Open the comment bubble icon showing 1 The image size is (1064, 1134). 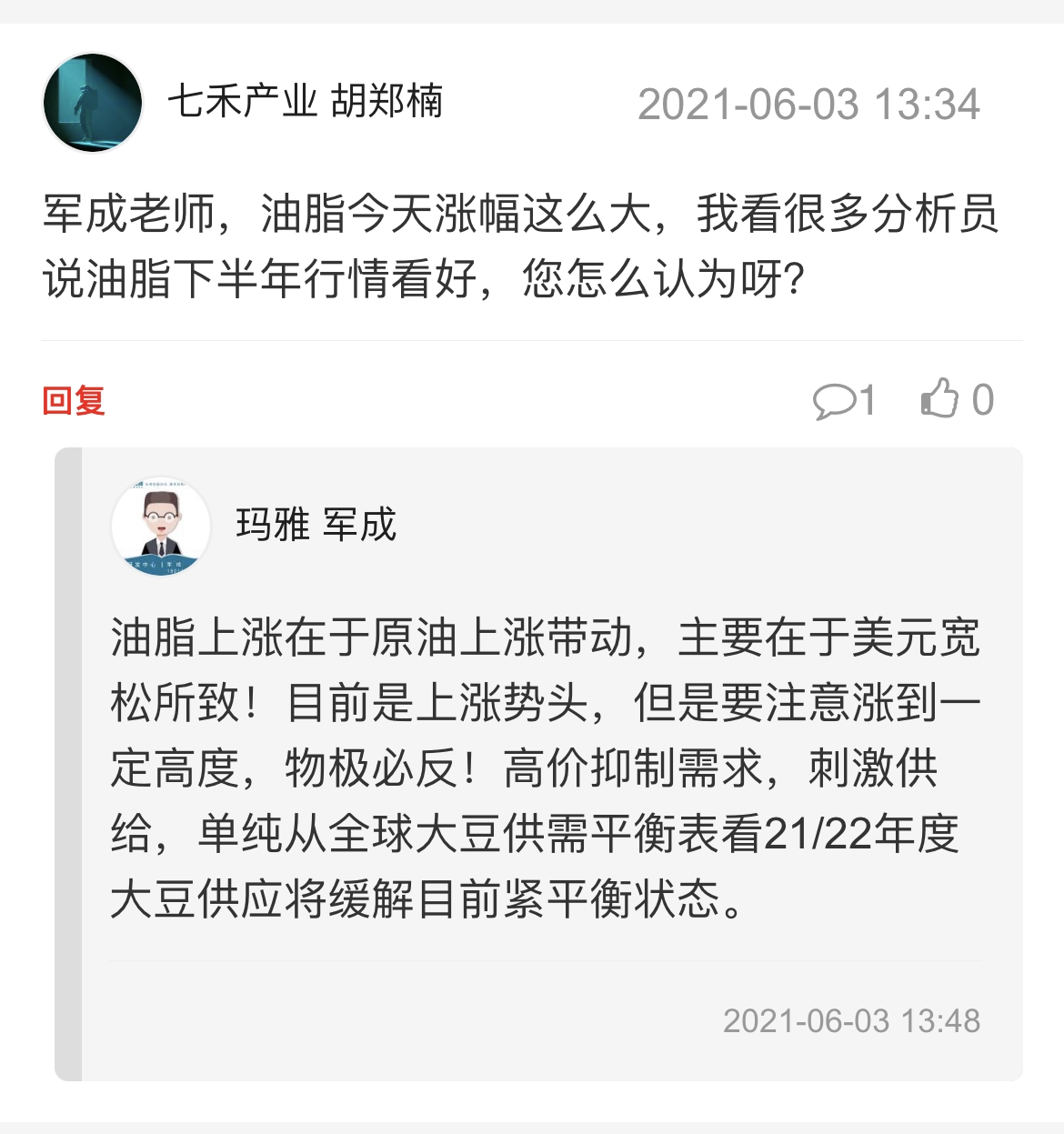coord(835,400)
